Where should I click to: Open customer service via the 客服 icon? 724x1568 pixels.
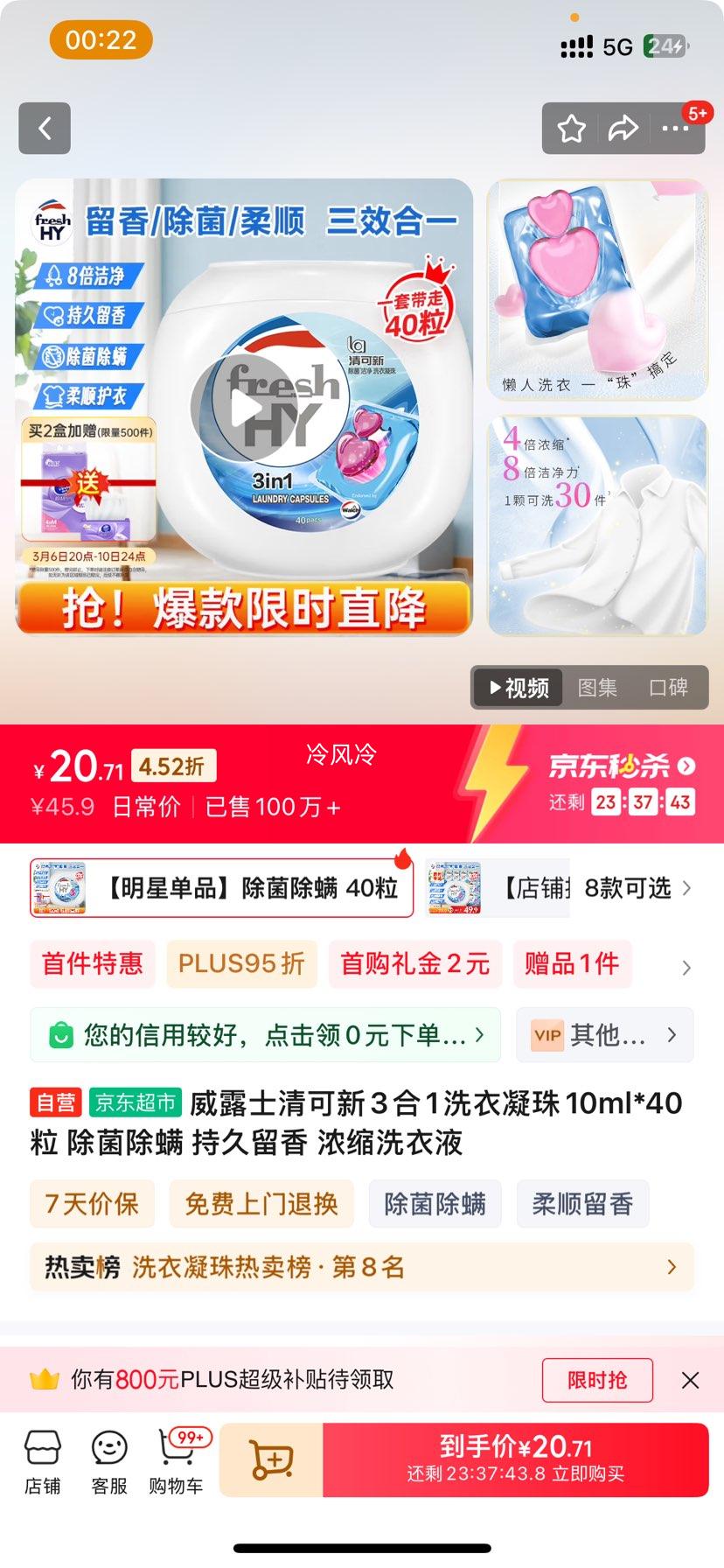107,1459
